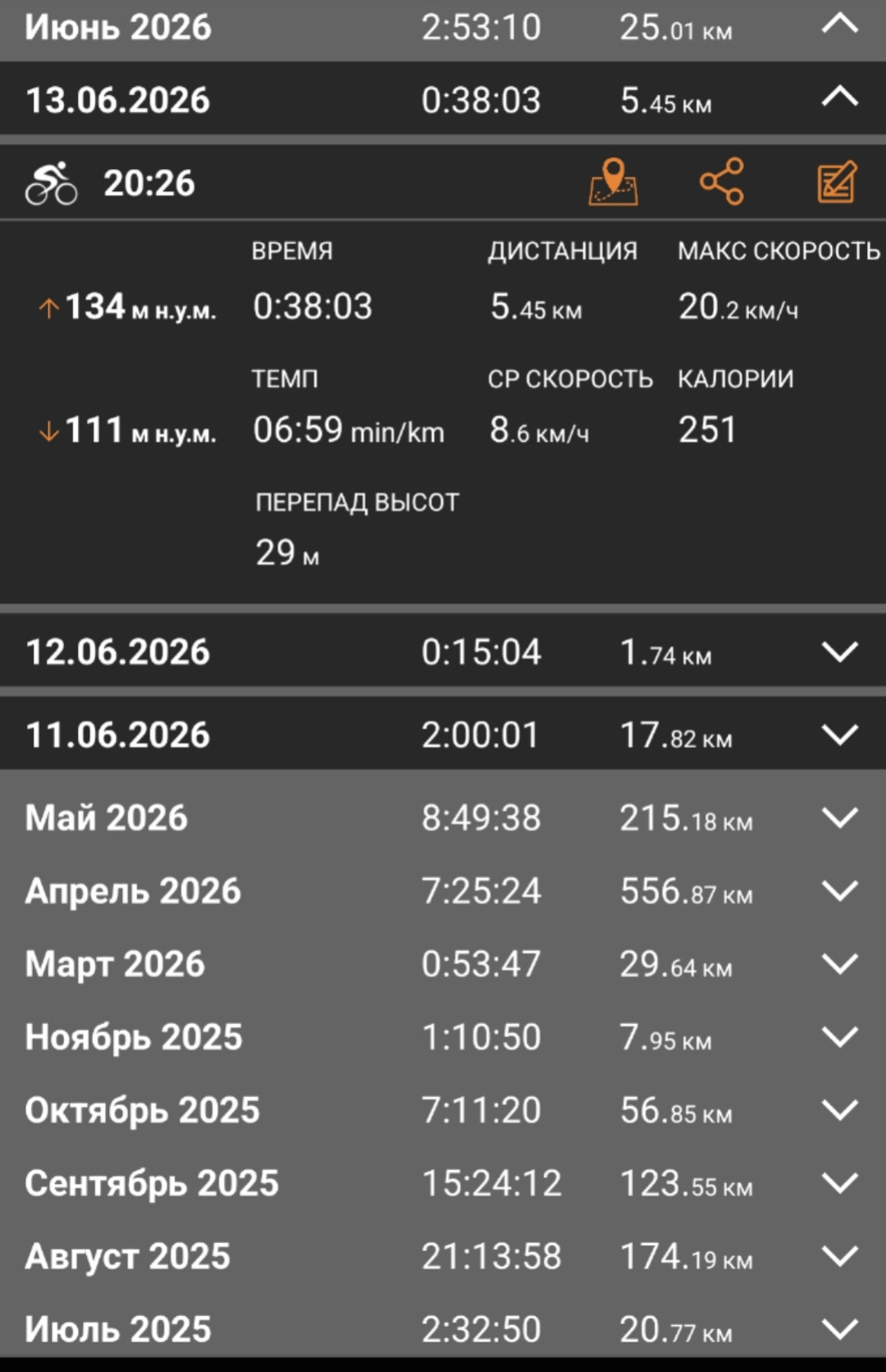This screenshot has width=886, height=1372.
Task: Expand the Сентябрь 2025 month
Action: tap(839, 1182)
